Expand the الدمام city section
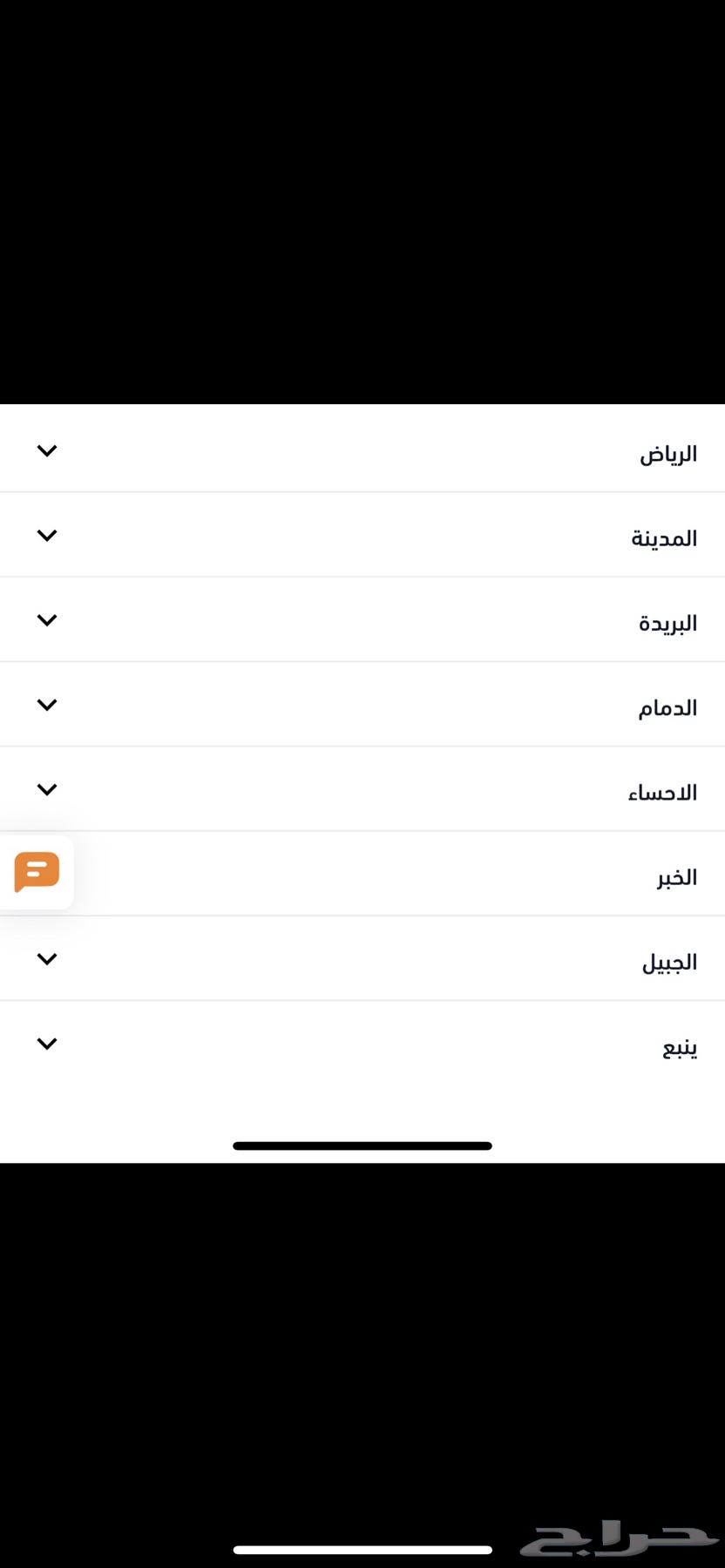The height and width of the screenshot is (1568, 725). pyautogui.click(x=48, y=705)
